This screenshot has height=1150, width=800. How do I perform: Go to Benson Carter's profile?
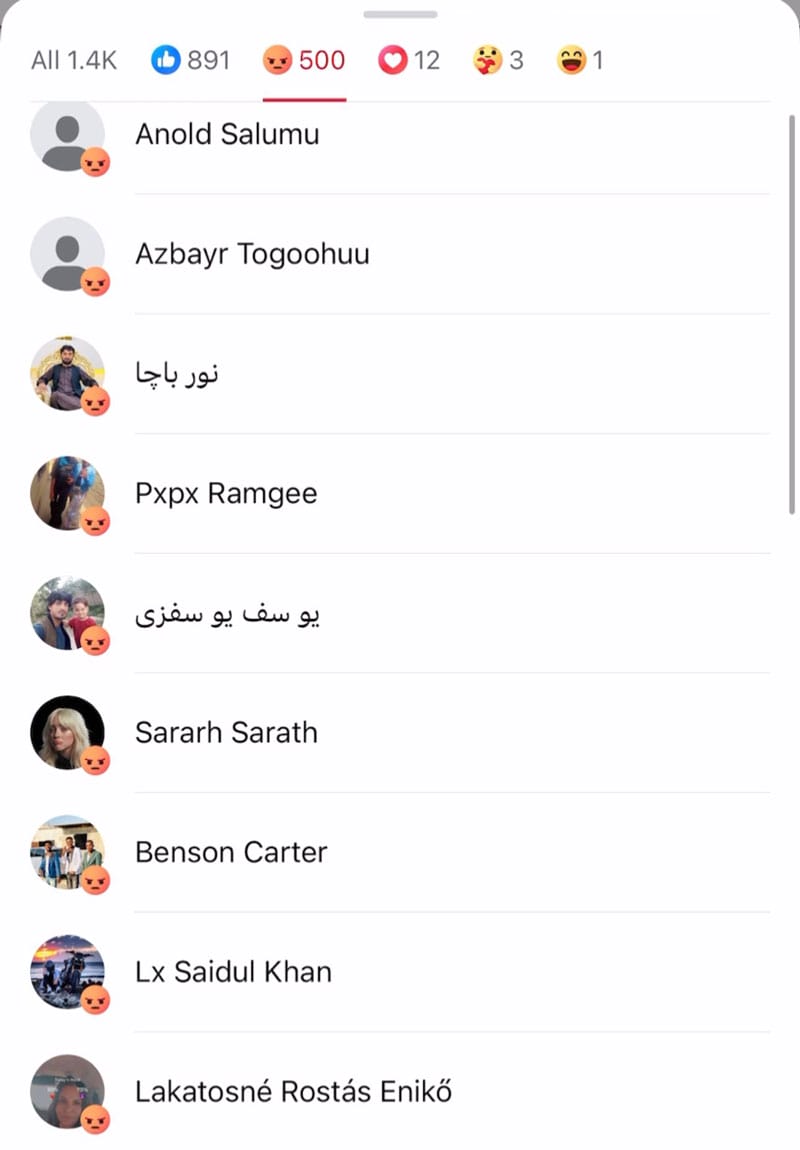(231, 852)
